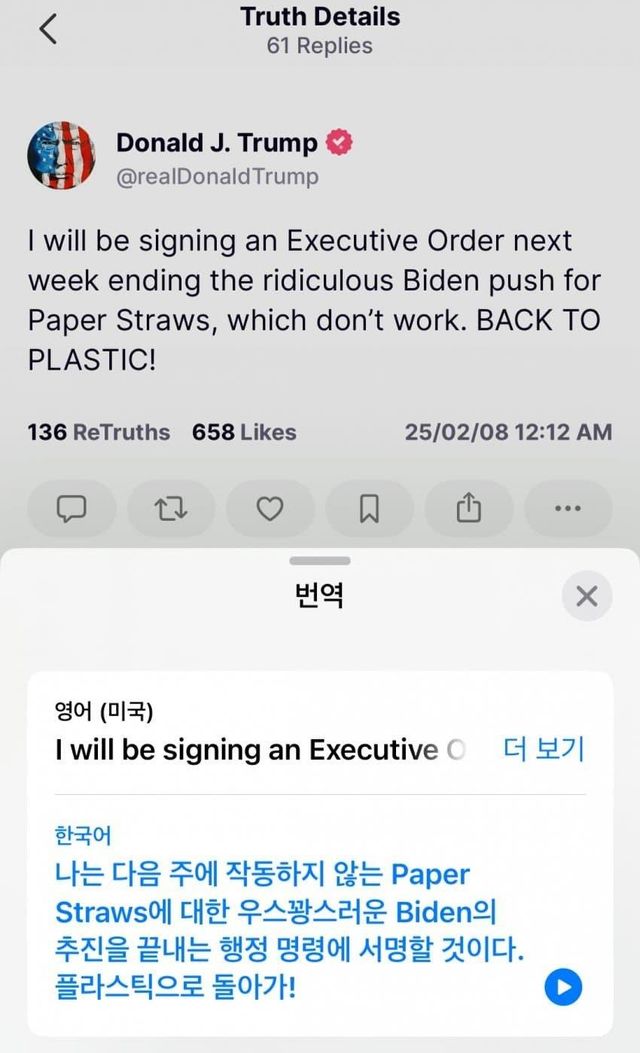Viewport: 640px width, 1053px height.
Task: Bookmark the Paper Straws post
Action: (369, 509)
